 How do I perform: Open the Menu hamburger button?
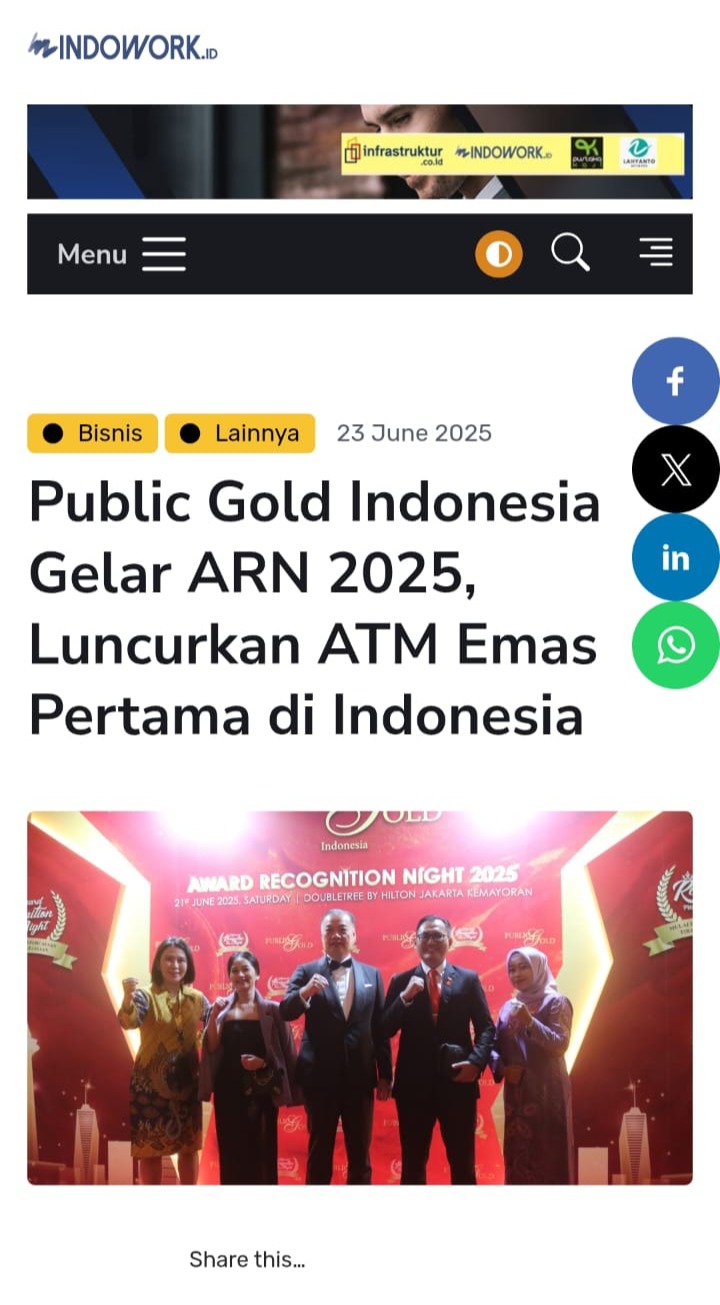(121, 254)
